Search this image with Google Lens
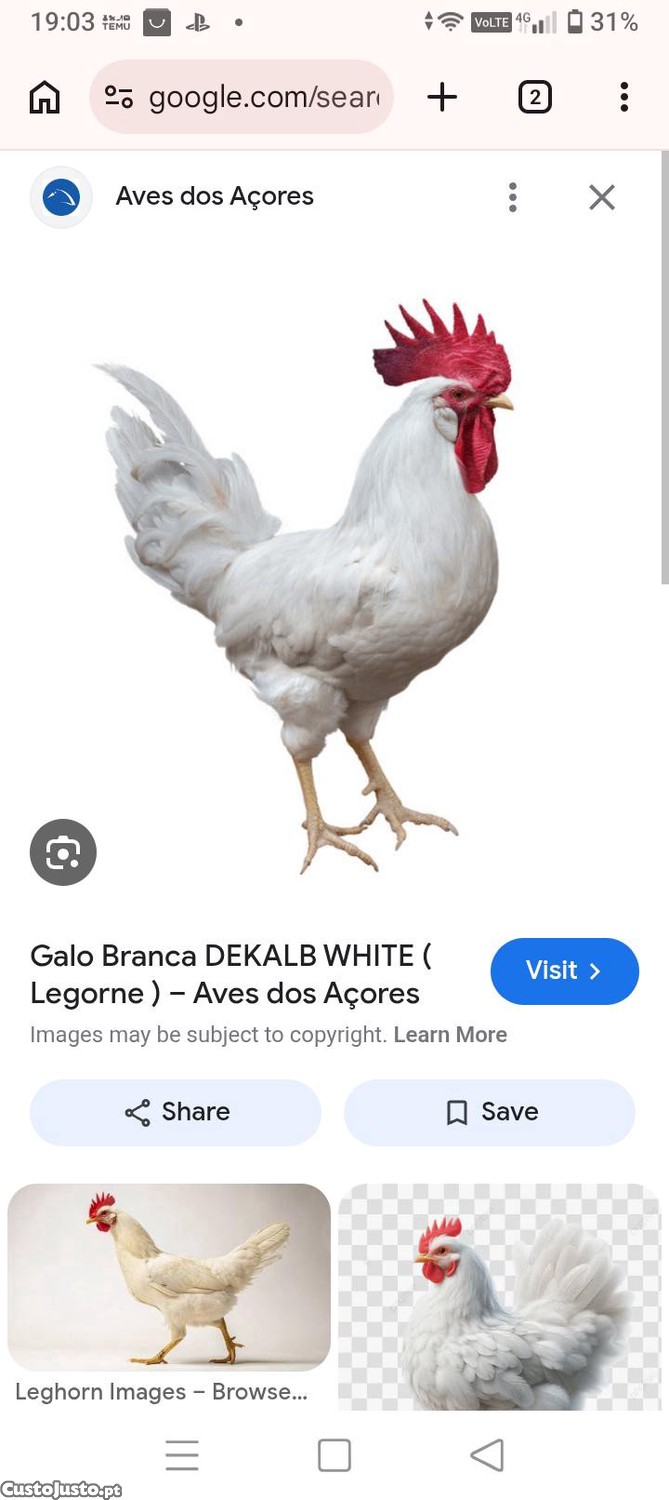Screen dimensions: 669x1500 tap(63, 852)
